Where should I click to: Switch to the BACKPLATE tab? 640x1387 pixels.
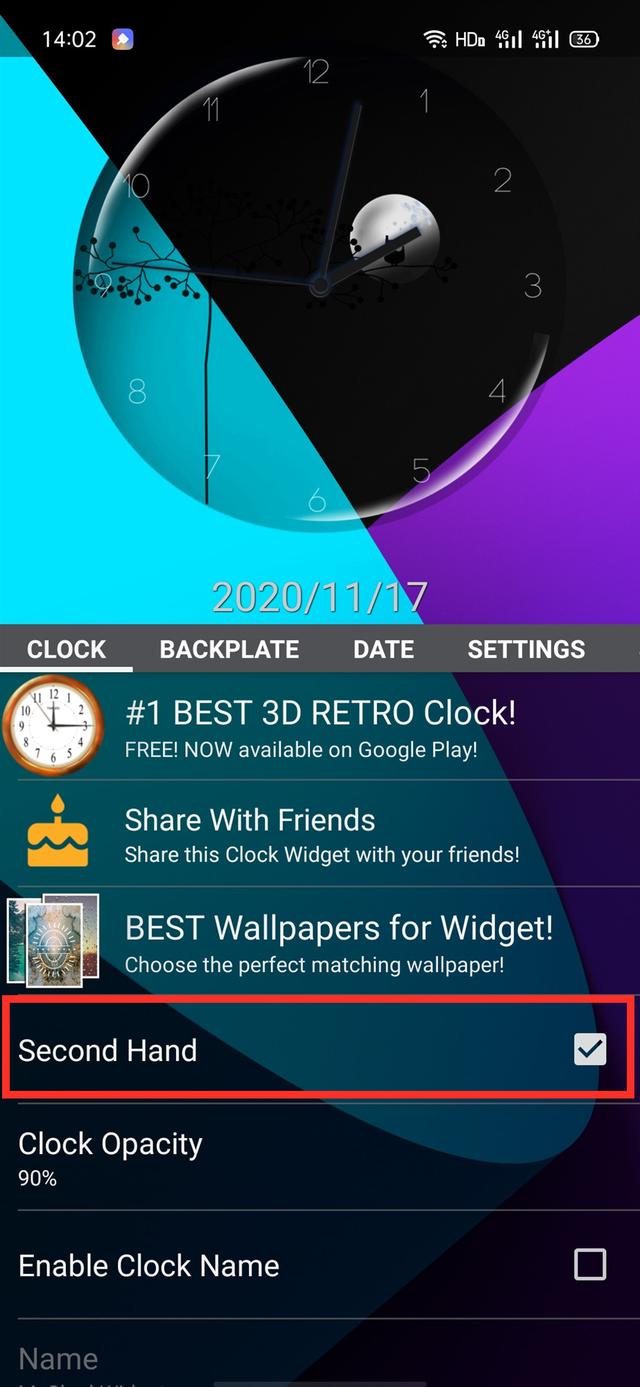[229, 649]
